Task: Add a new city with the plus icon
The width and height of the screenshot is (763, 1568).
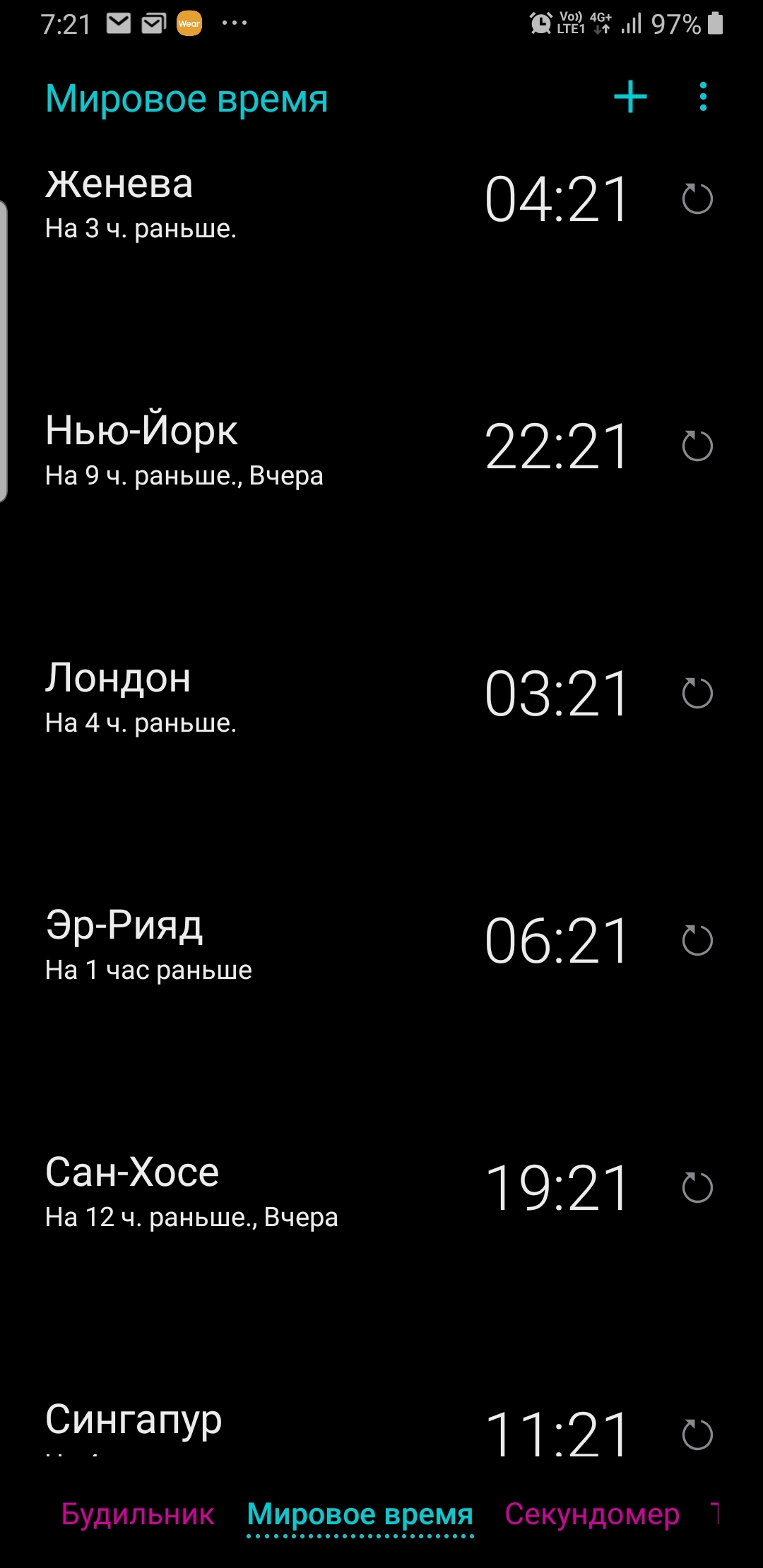Action: click(630, 97)
